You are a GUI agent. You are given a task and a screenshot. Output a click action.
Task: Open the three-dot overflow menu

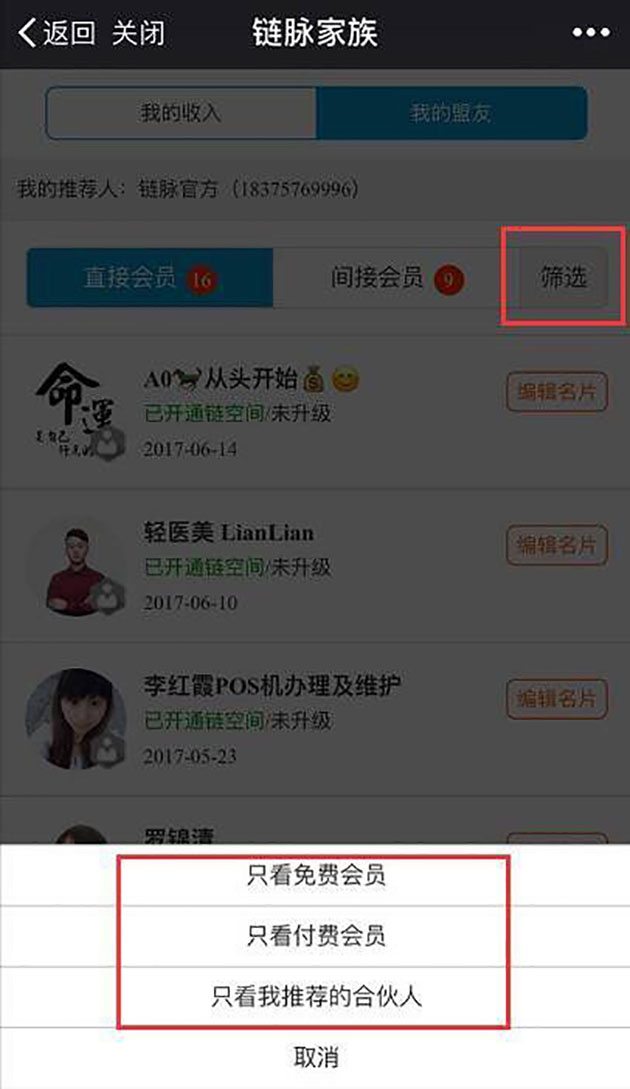tap(590, 33)
